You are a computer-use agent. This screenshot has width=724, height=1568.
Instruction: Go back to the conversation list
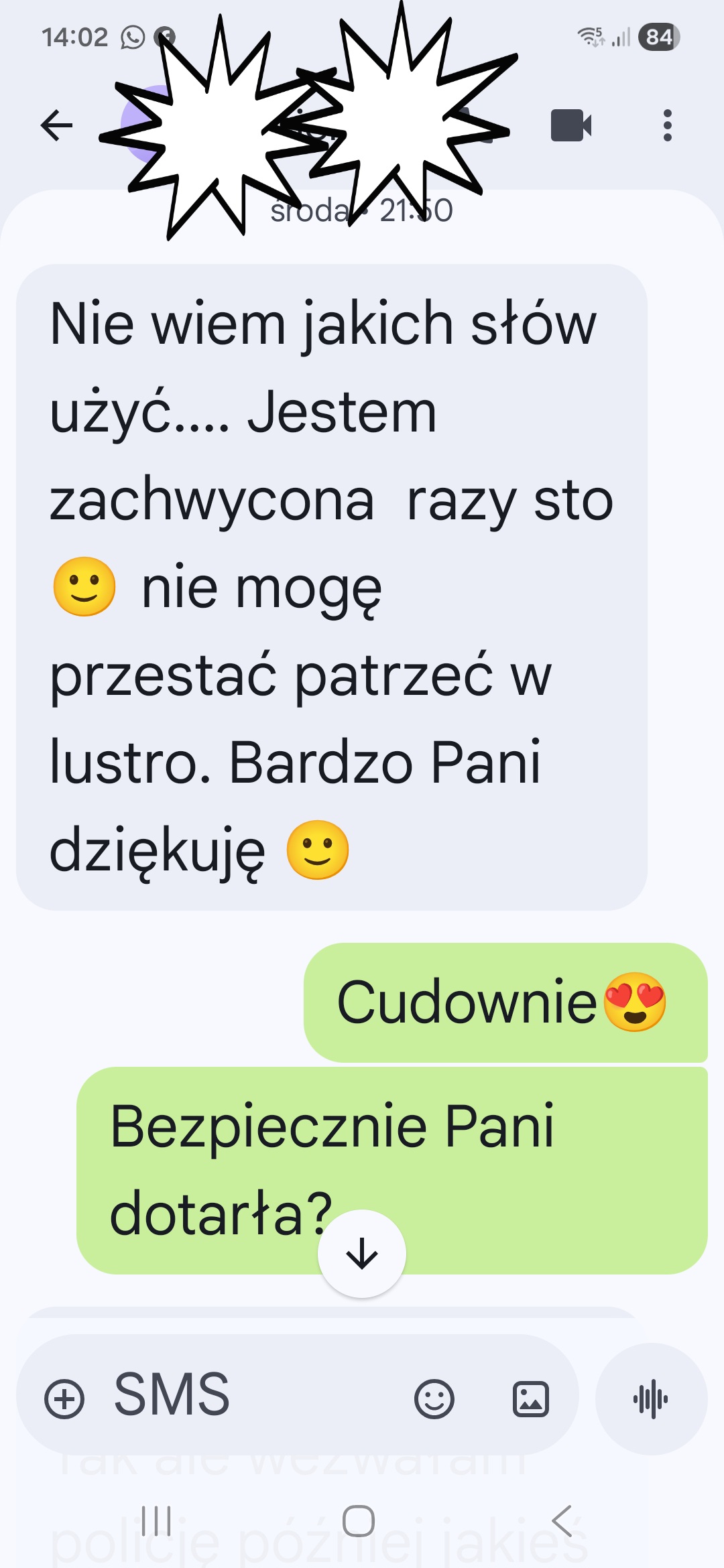tap(56, 125)
